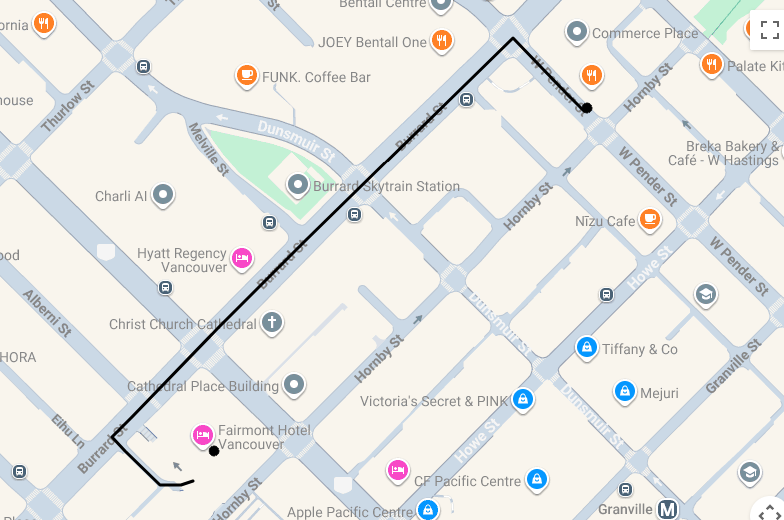Open Christ Church Cathedral marker

(x=270, y=323)
